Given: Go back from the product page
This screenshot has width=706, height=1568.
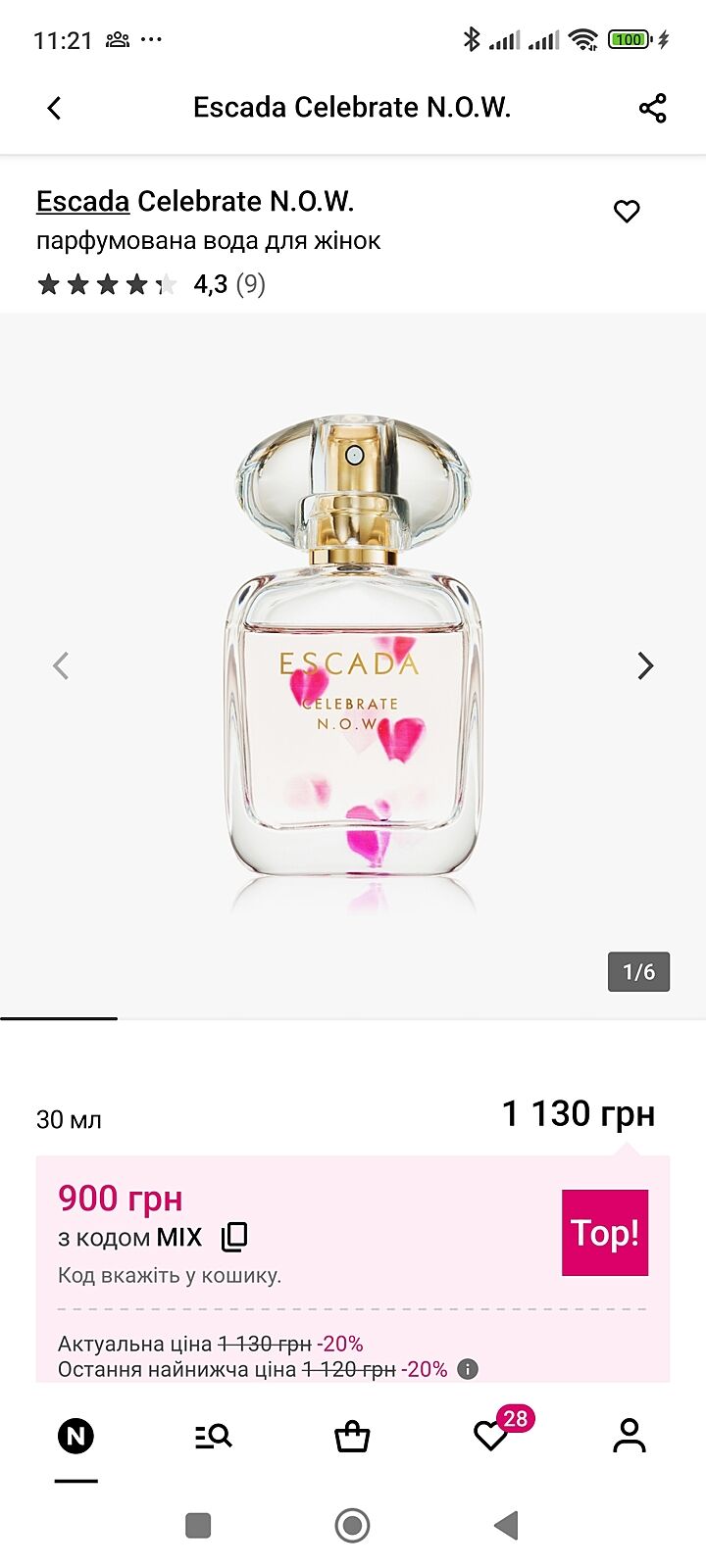Looking at the screenshot, I should coord(55,108).
